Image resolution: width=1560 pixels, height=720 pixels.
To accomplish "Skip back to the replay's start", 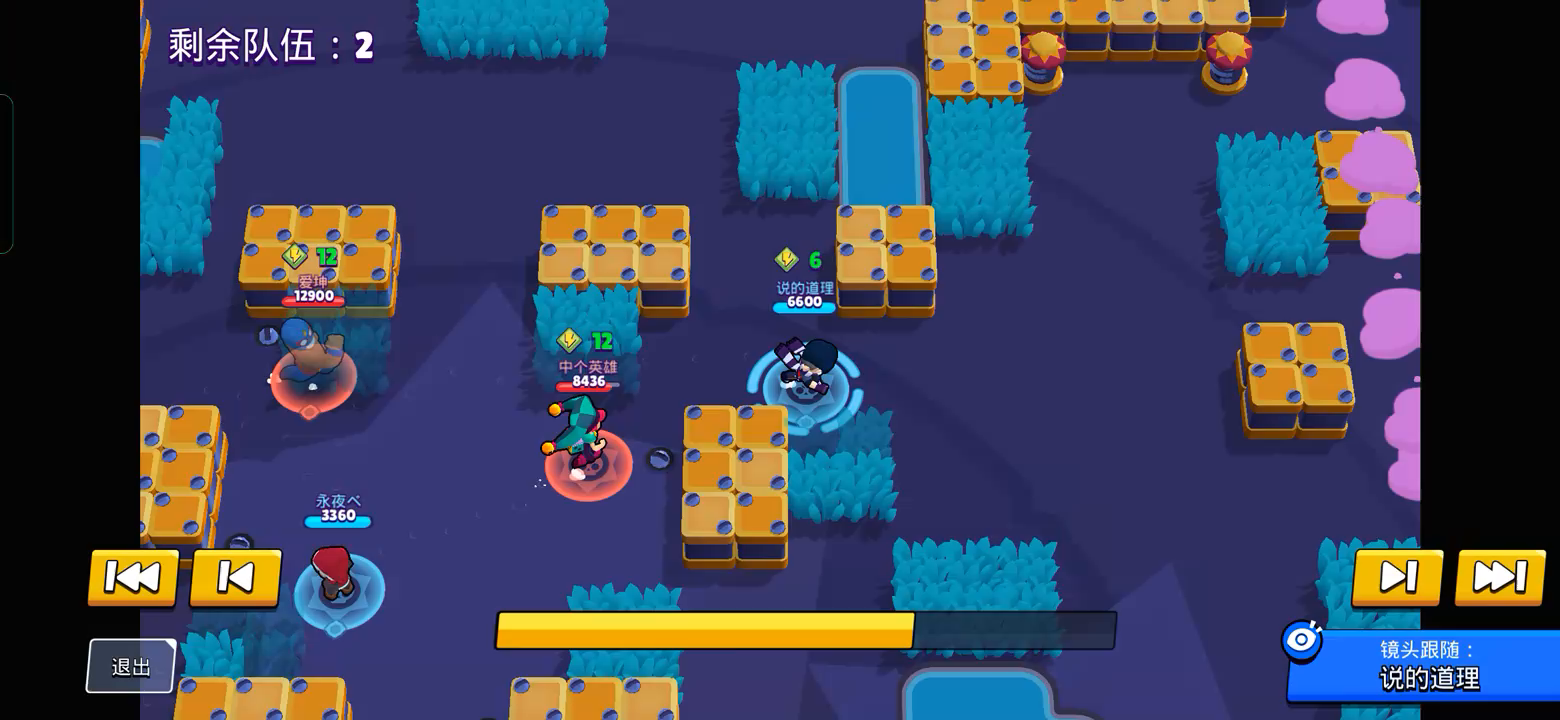I will pyautogui.click(x=133, y=577).
